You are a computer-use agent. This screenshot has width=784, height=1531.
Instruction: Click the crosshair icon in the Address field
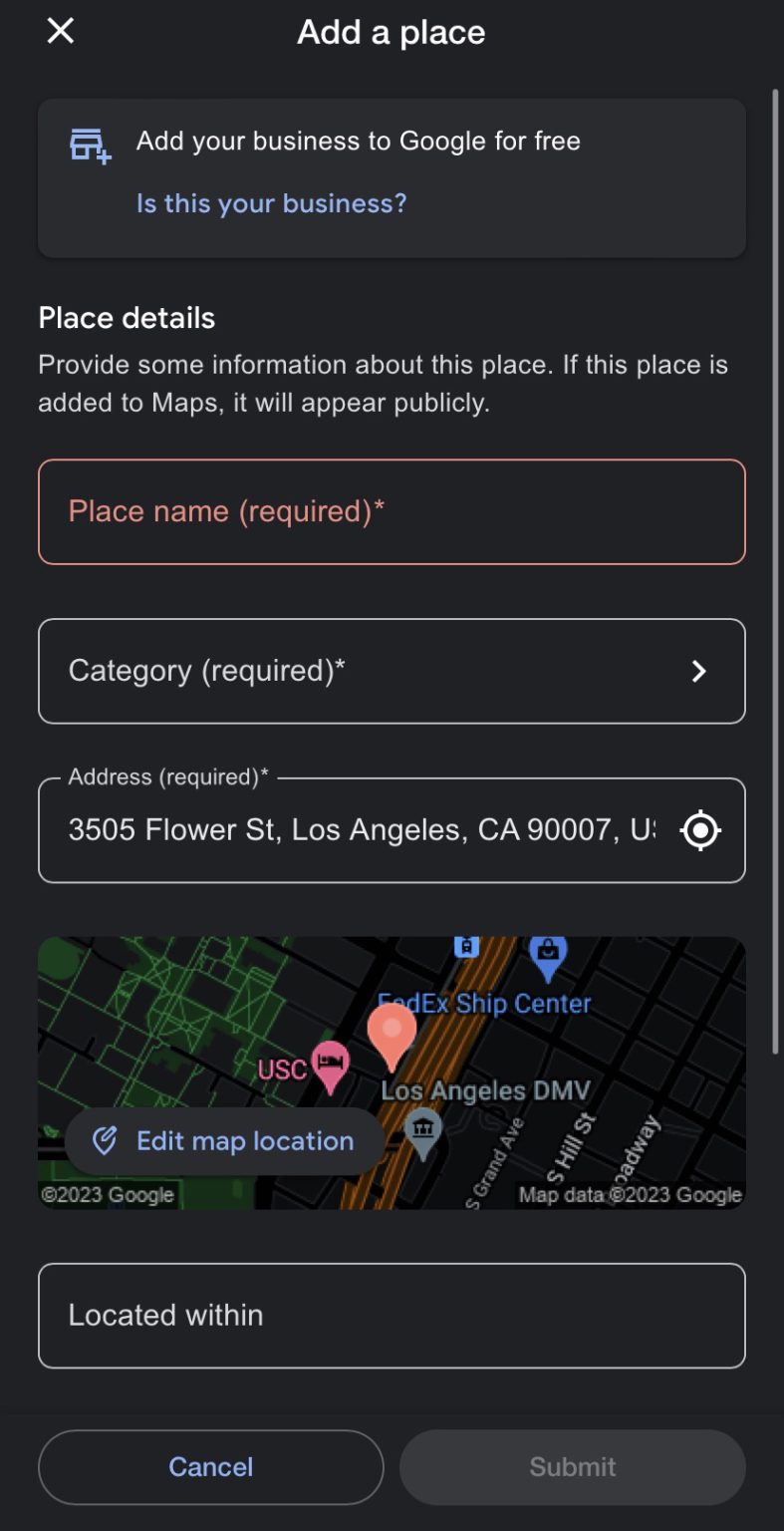(x=700, y=829)
